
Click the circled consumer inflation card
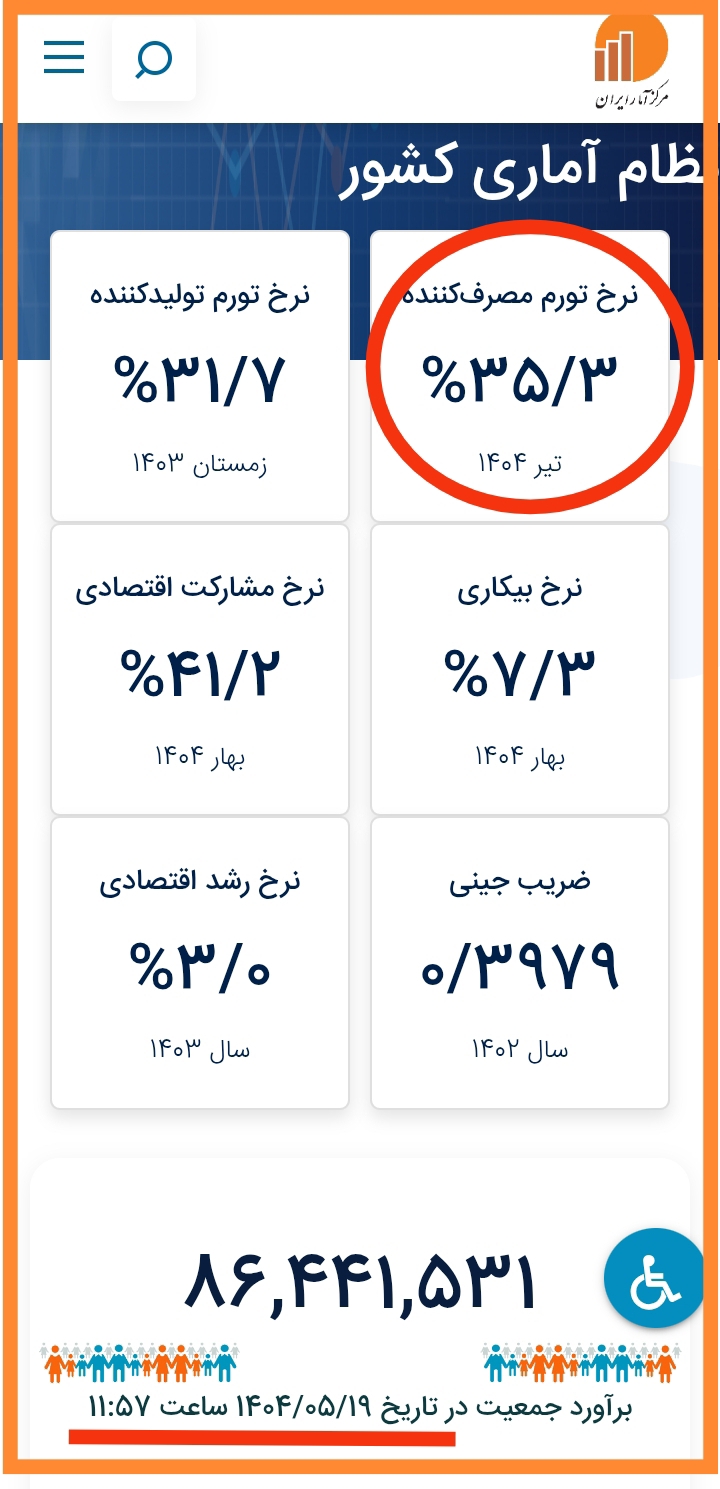519,375
